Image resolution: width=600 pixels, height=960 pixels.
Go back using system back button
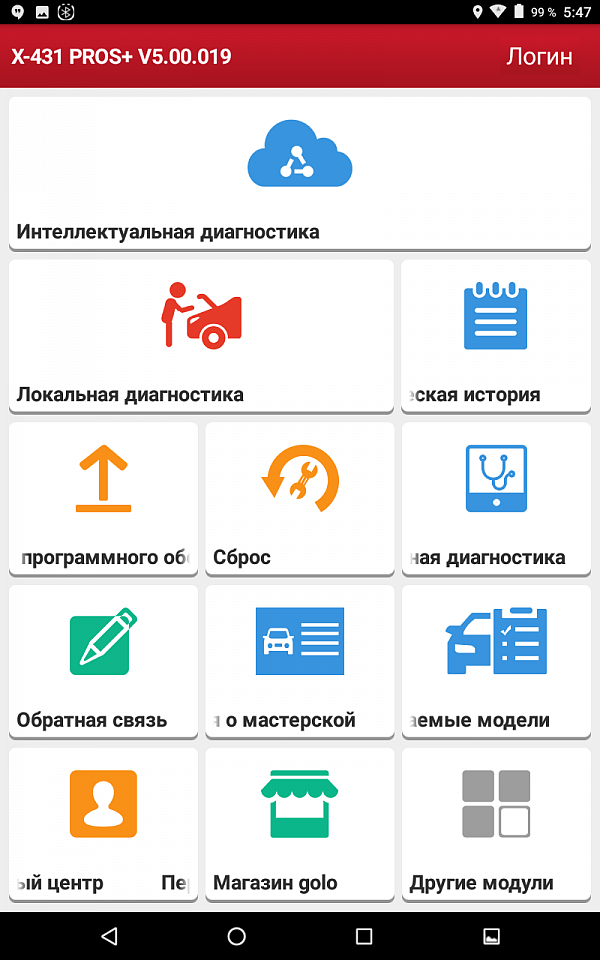coord(109,936)
